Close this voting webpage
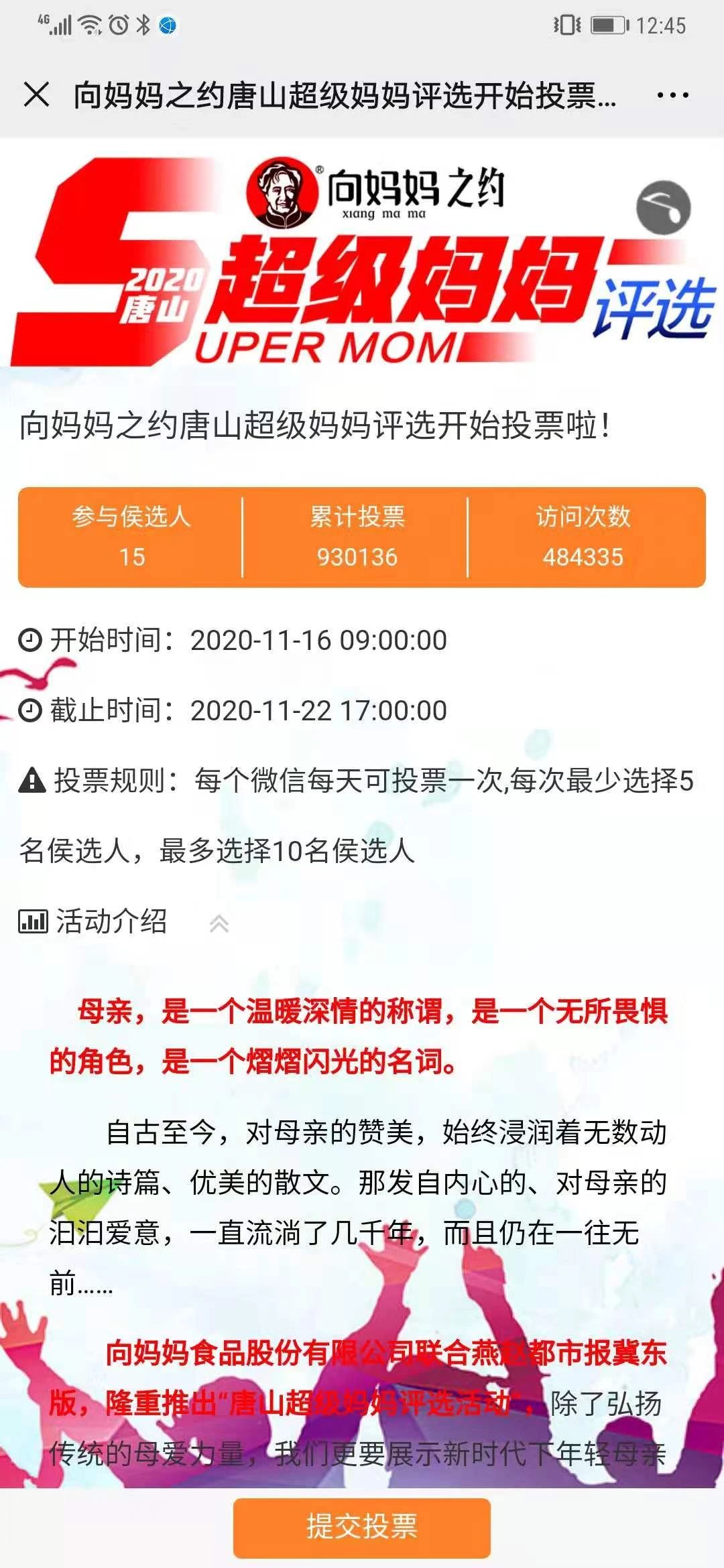 pyautogui.click(x=36, y=94)
